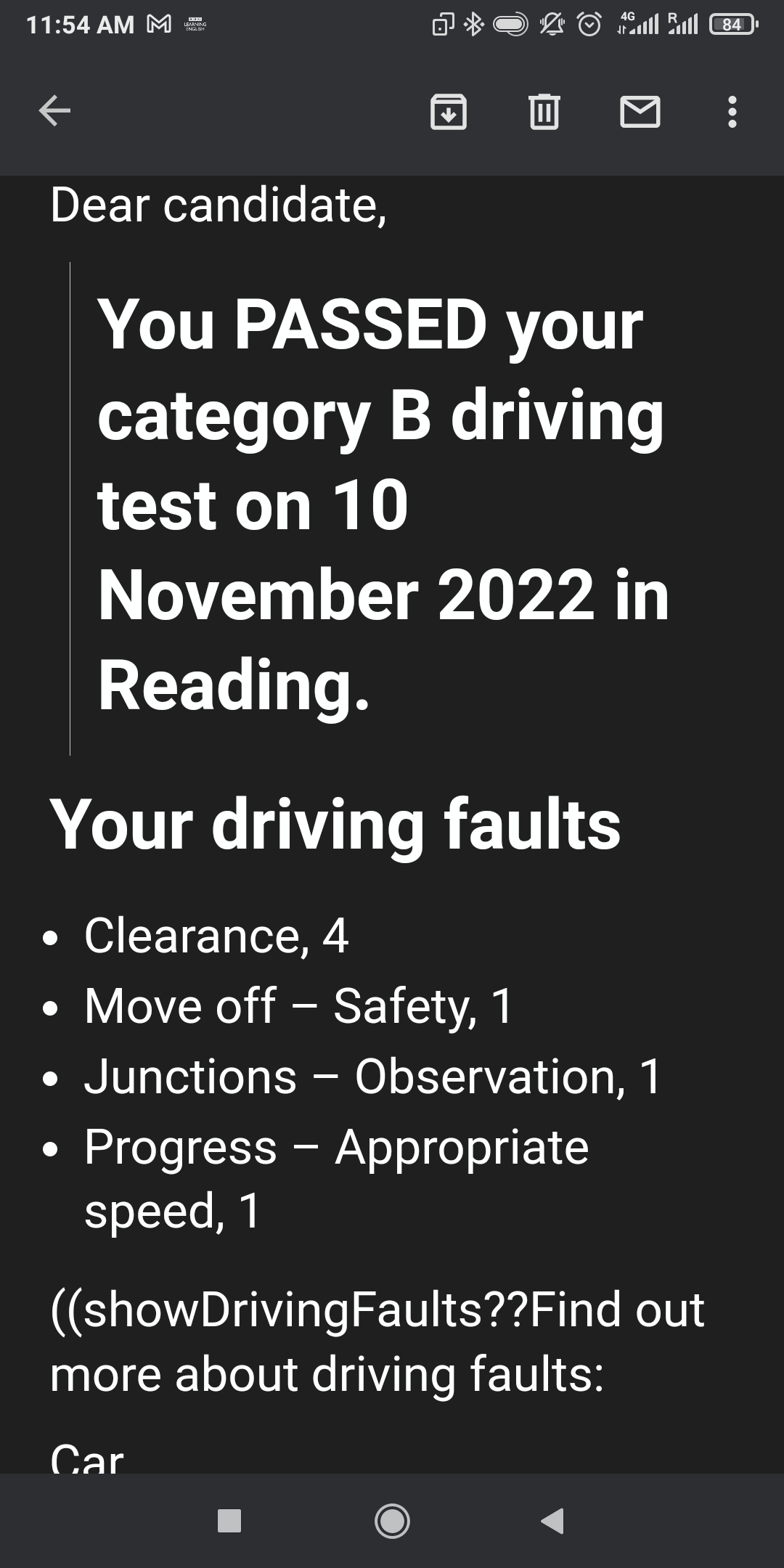Go back to the inbox
This screenshot has height=1568, width=784.
pos(54,111)
